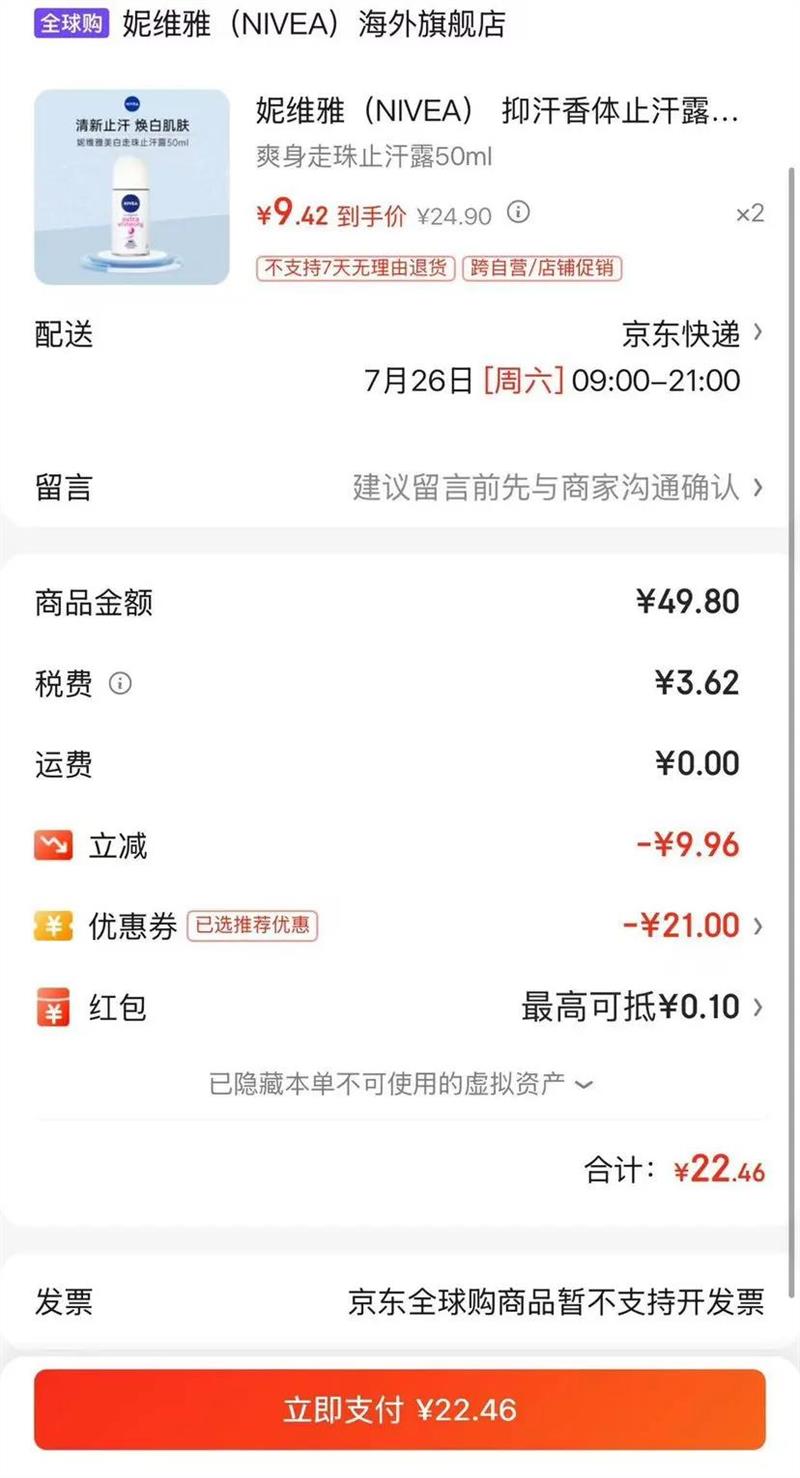This screenshot has width=800, height=1478.
Task: Open the NIVEA 止汗露 product thumbnail
Action: 132,187
